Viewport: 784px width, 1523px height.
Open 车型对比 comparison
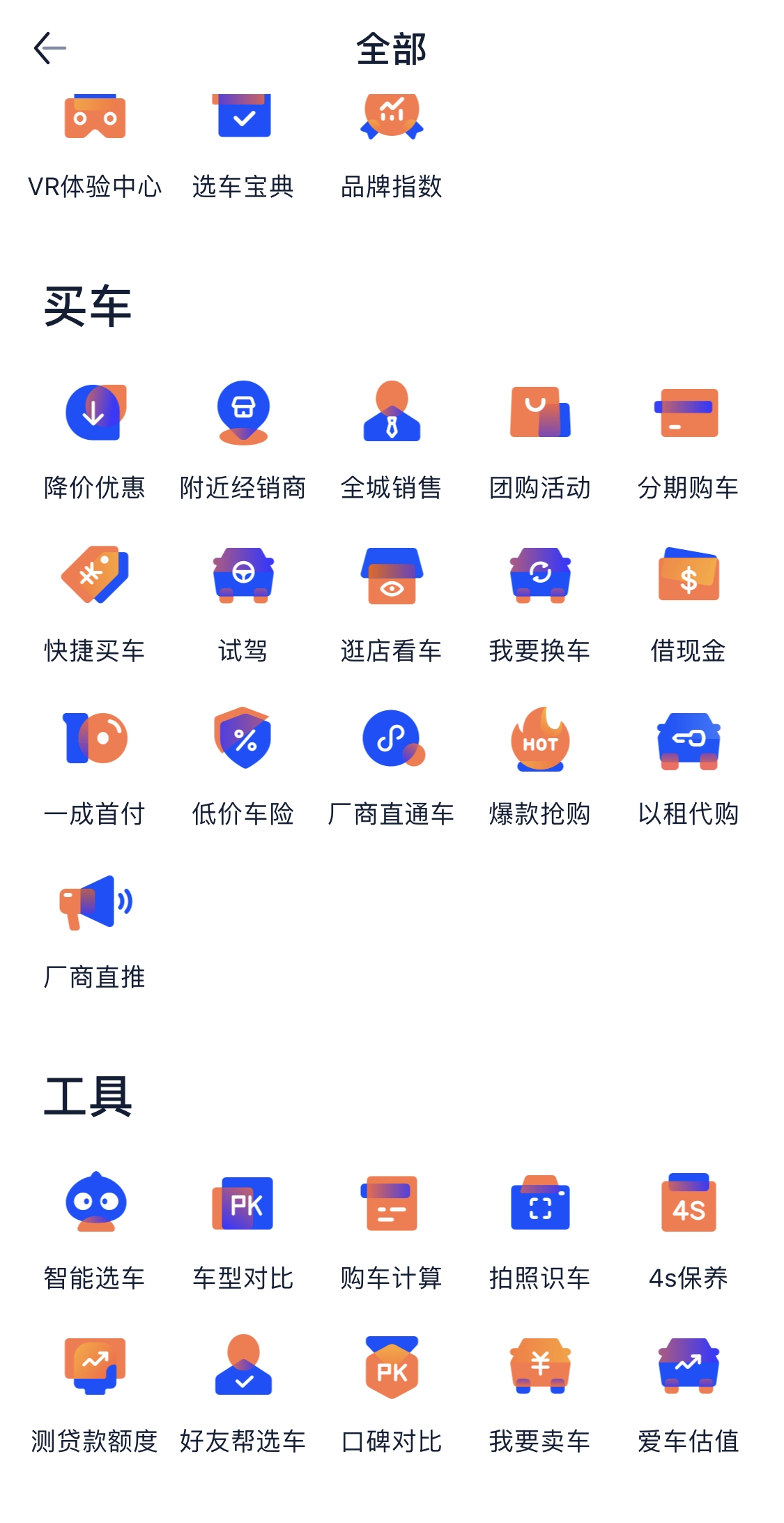pyautogui.click(x=243, y=1231)
